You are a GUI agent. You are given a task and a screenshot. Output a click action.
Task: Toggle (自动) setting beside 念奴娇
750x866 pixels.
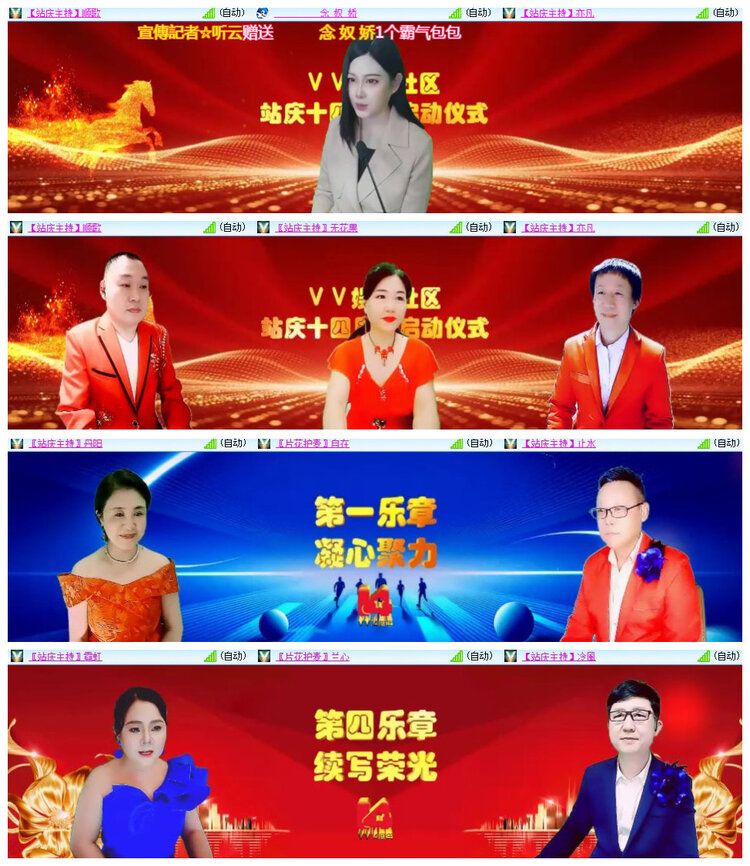[478, 14]
